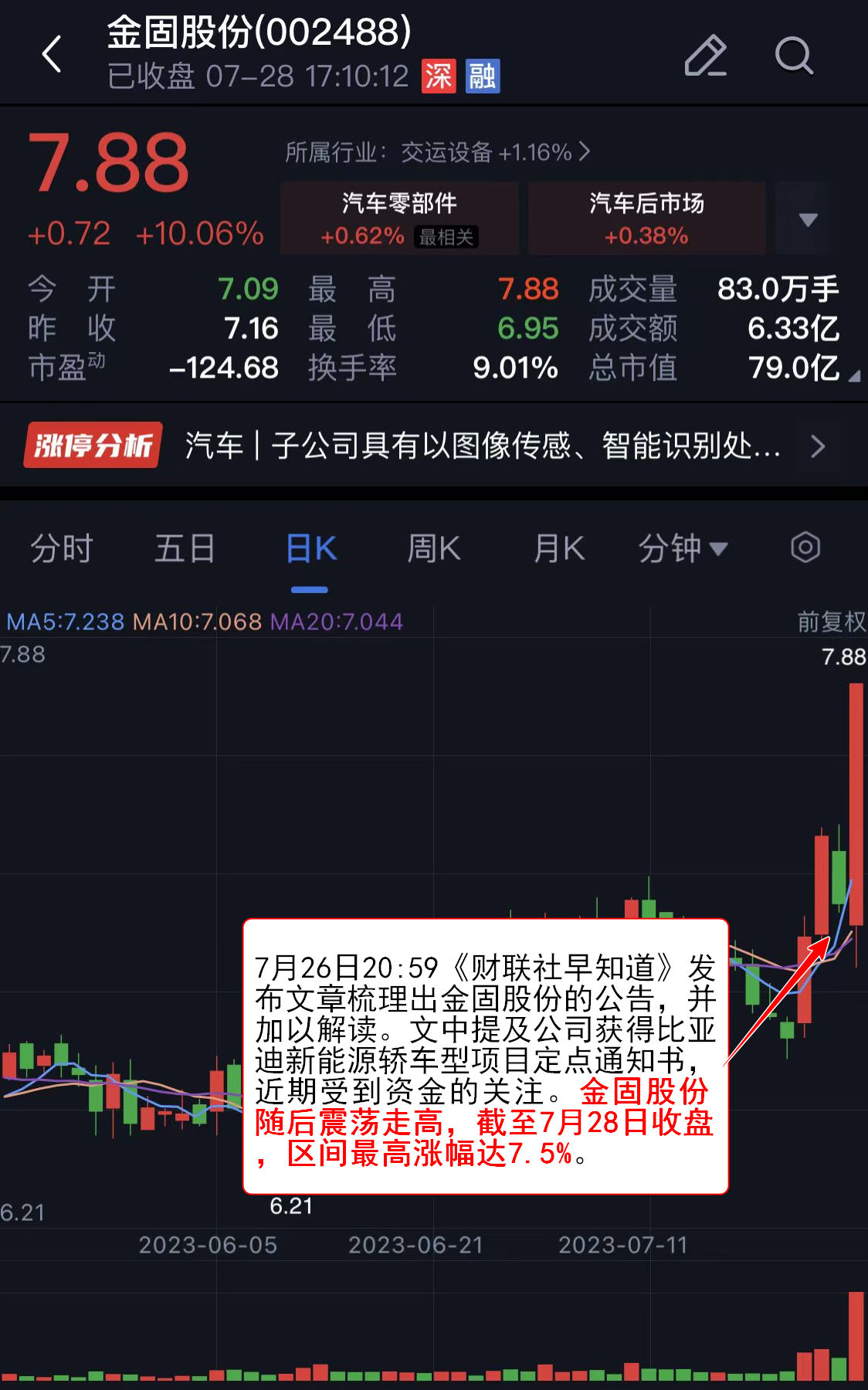This screenshot has width=868, height=1390.
Task: Go back using the top-left arrow
Action: [52, 55]
